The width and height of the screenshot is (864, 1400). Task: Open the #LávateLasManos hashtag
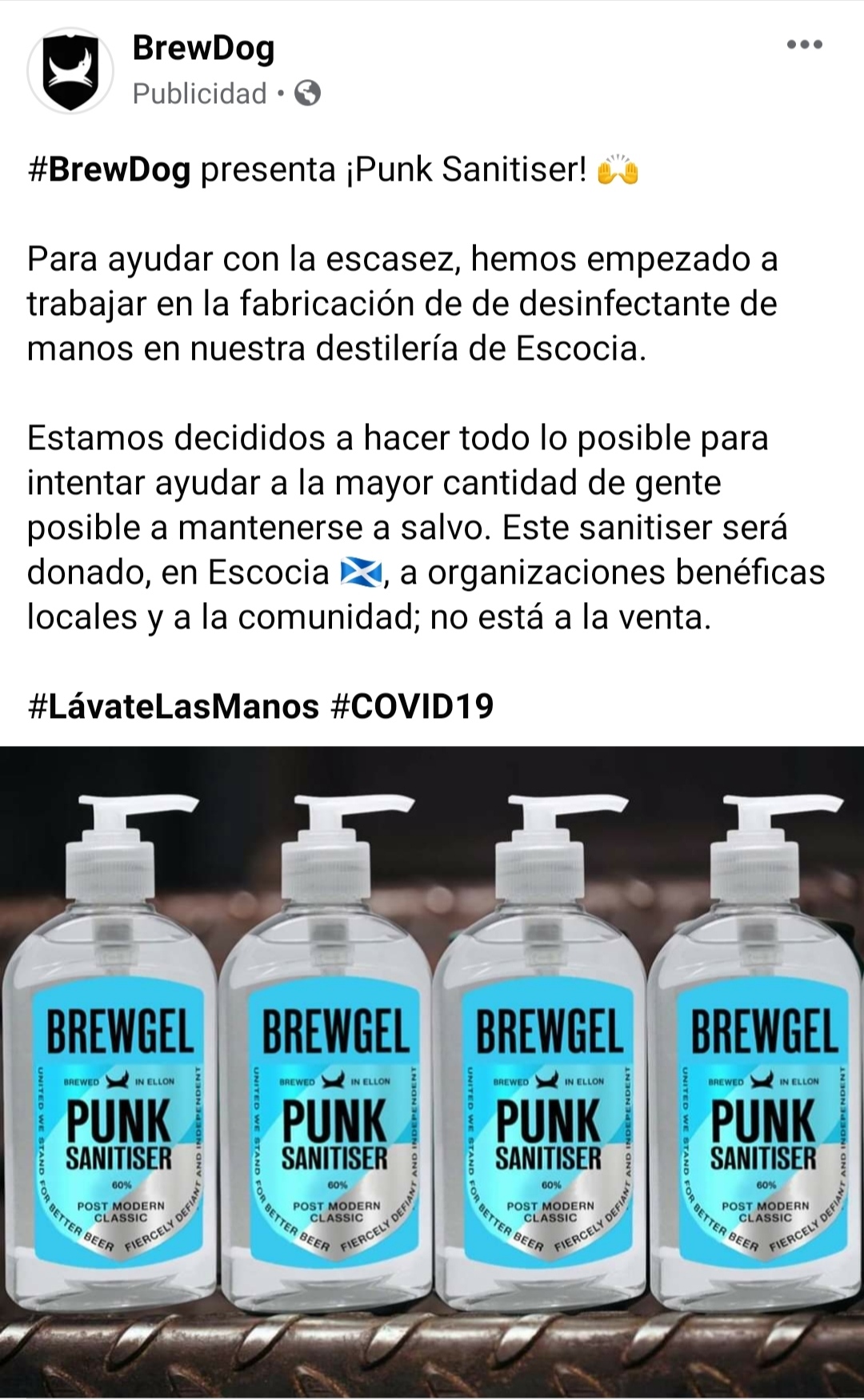[174, 707]
